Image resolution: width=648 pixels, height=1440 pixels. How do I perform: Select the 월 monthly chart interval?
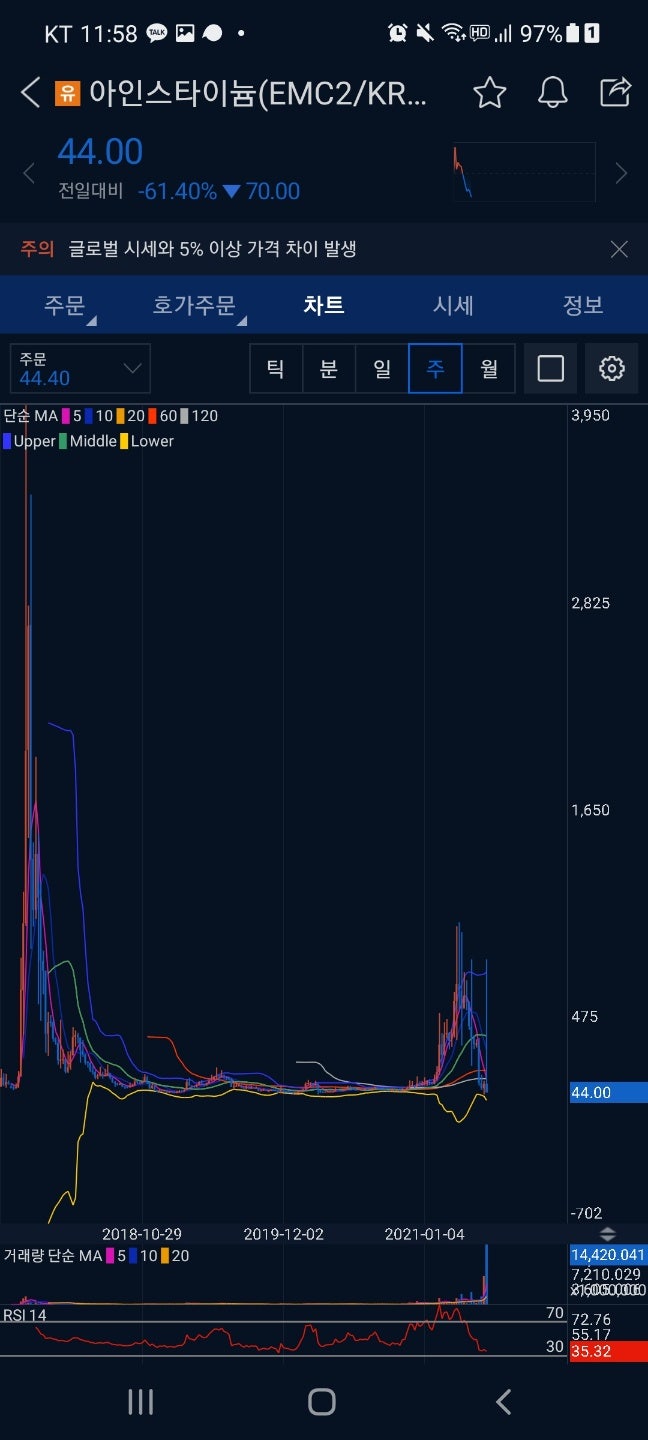click(x=489, y=369)
